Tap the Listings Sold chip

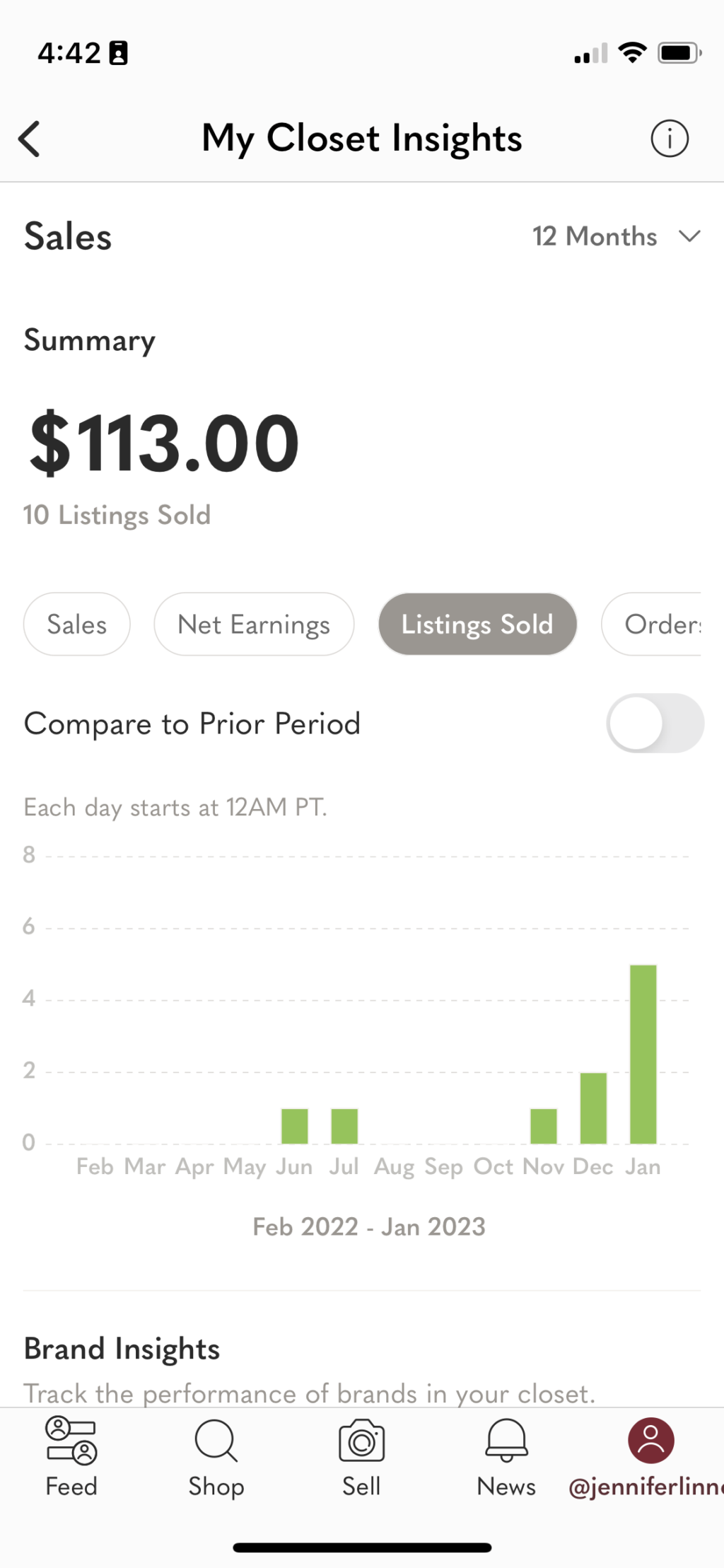tap(477, 624)
